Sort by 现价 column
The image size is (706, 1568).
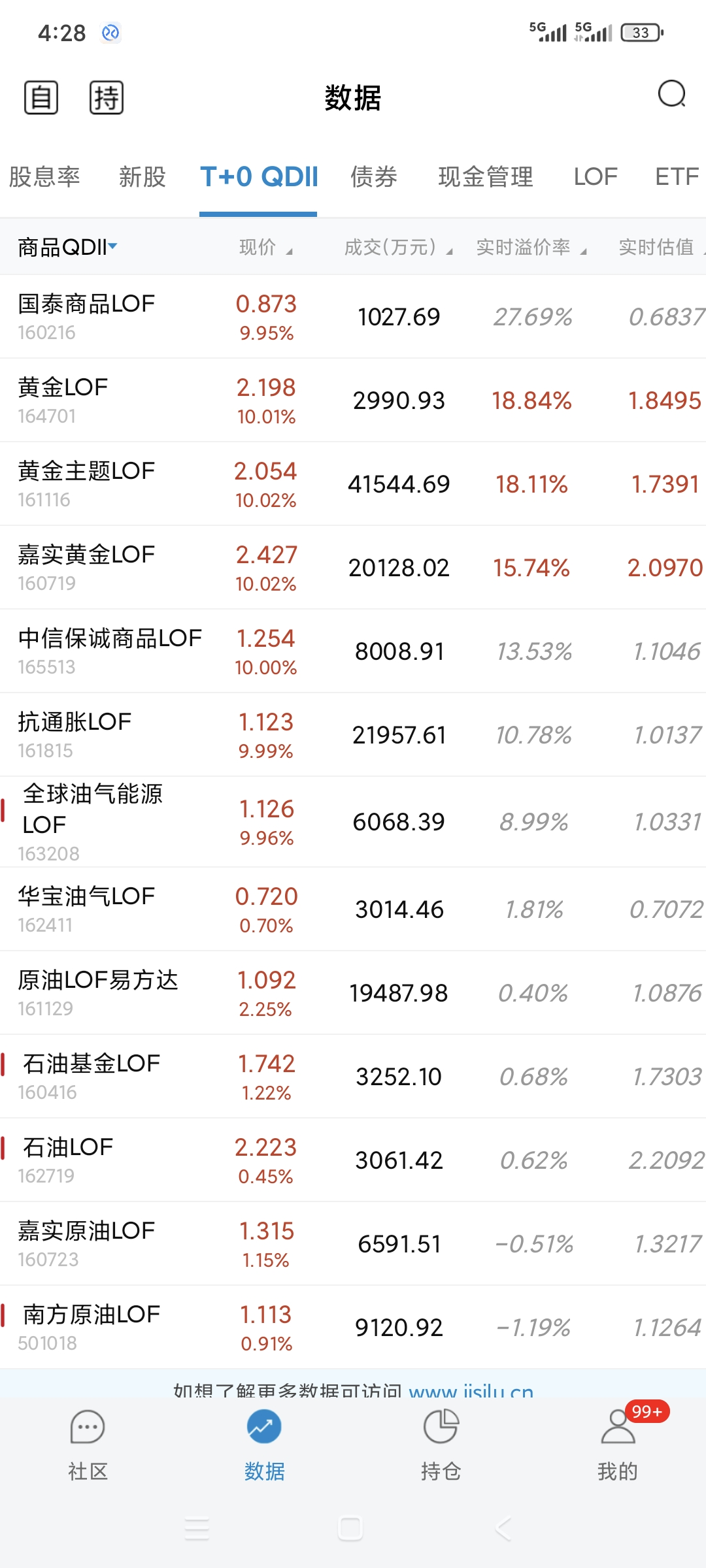tap(265, 247)
